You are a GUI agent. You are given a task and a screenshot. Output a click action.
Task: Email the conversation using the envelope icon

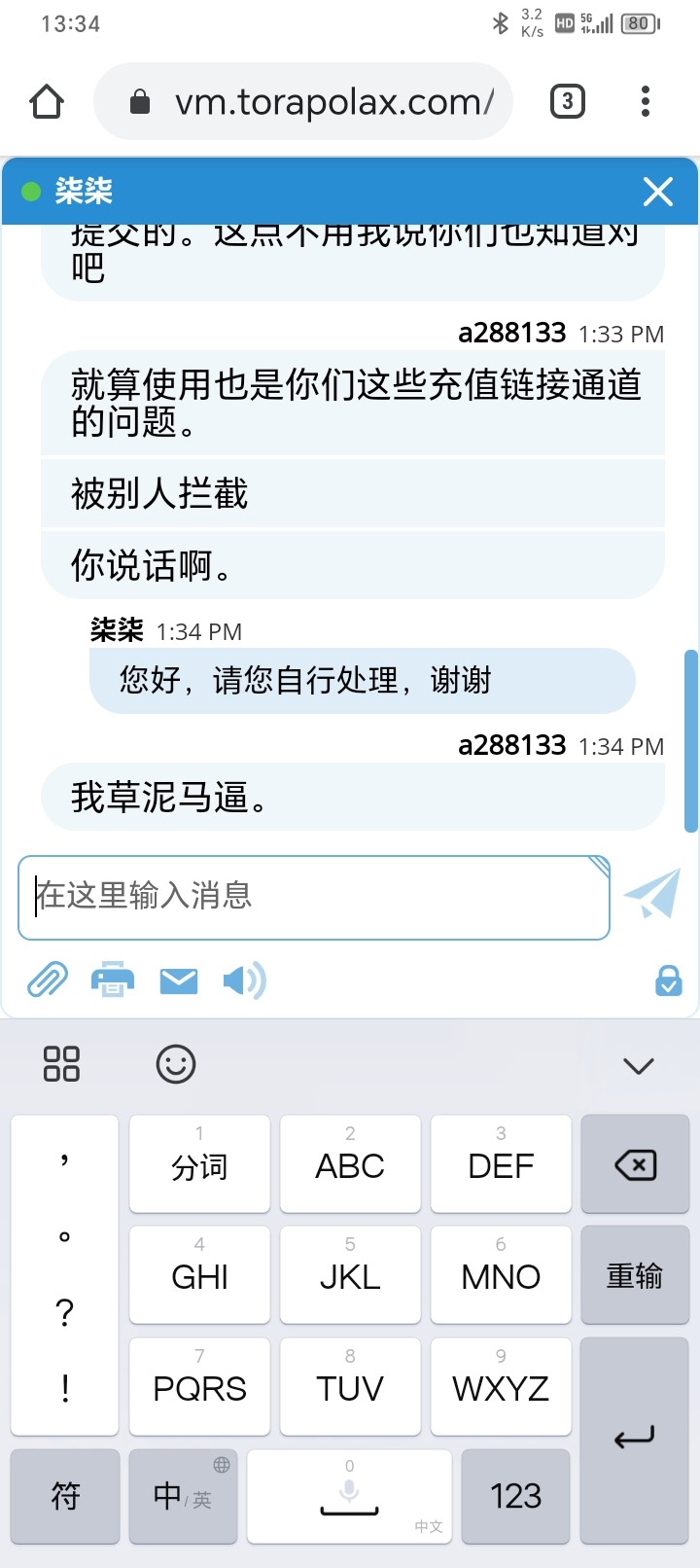click(178, 980)
